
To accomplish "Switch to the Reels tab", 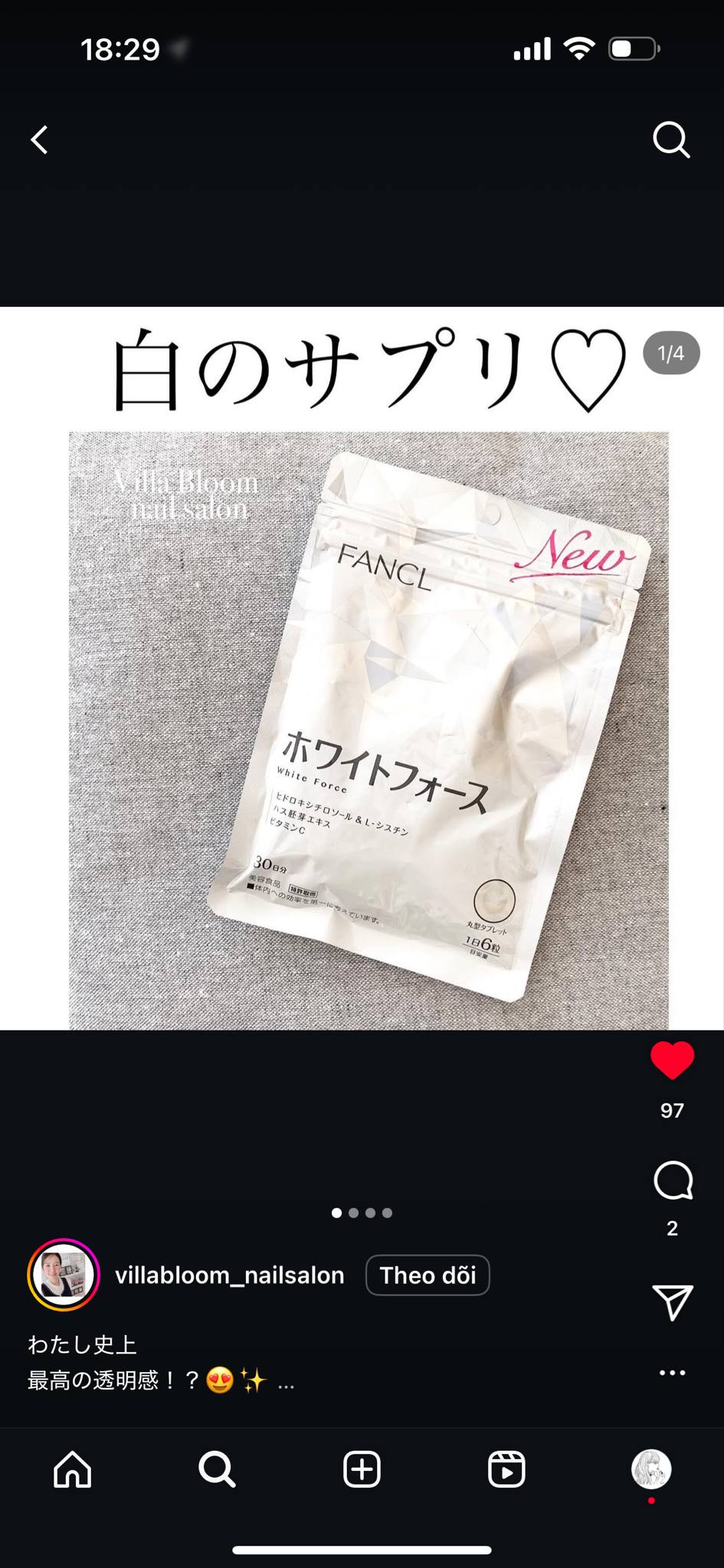I will point(506,1469).
